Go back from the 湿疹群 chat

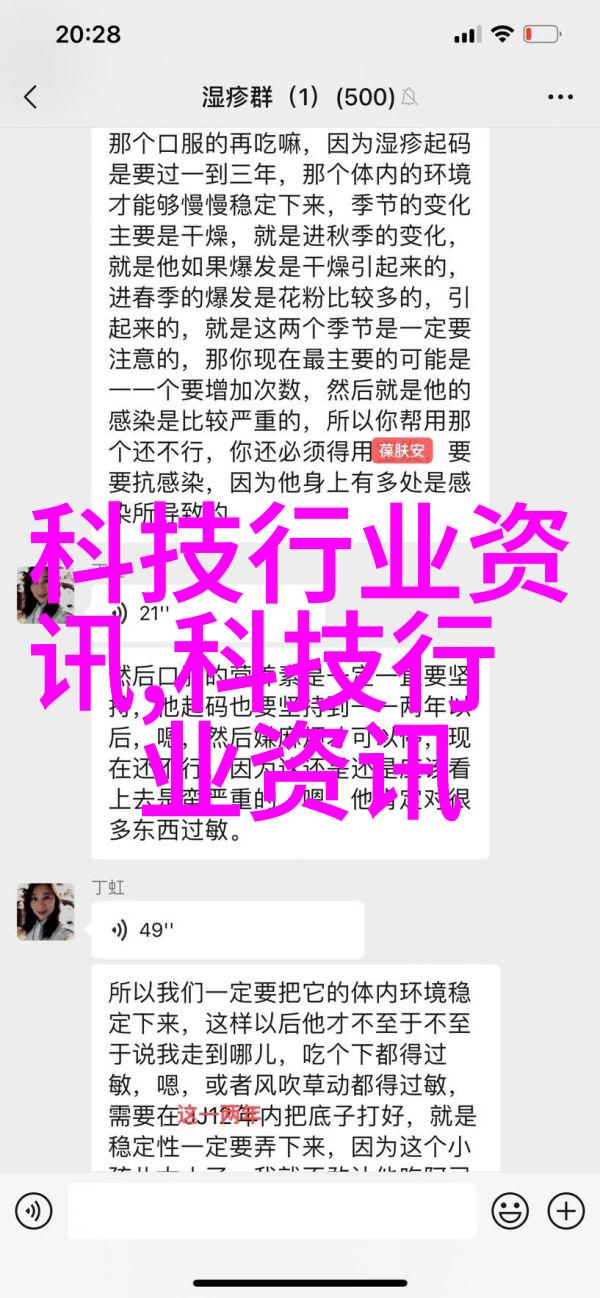pos(30,97)
